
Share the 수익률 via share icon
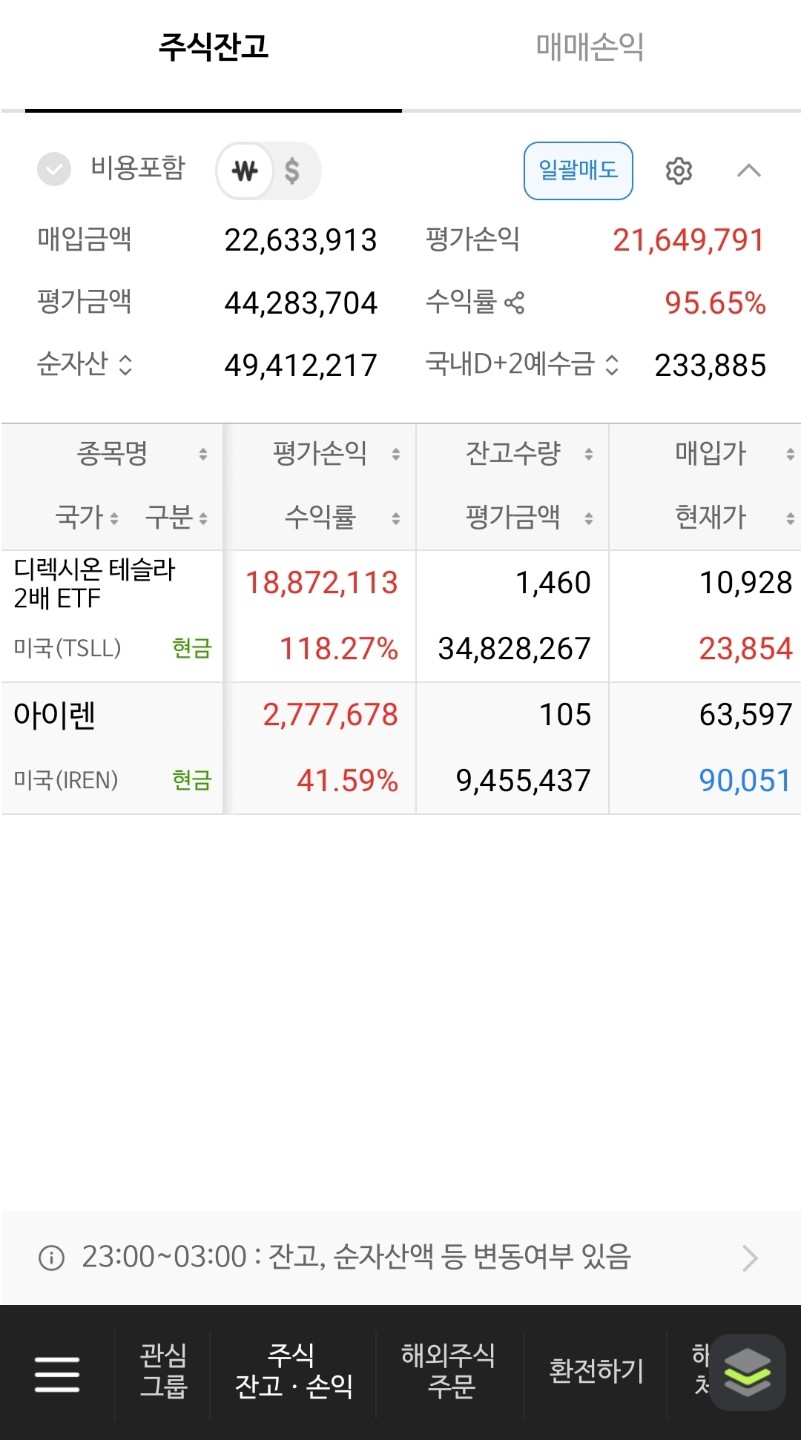(515, 302)
